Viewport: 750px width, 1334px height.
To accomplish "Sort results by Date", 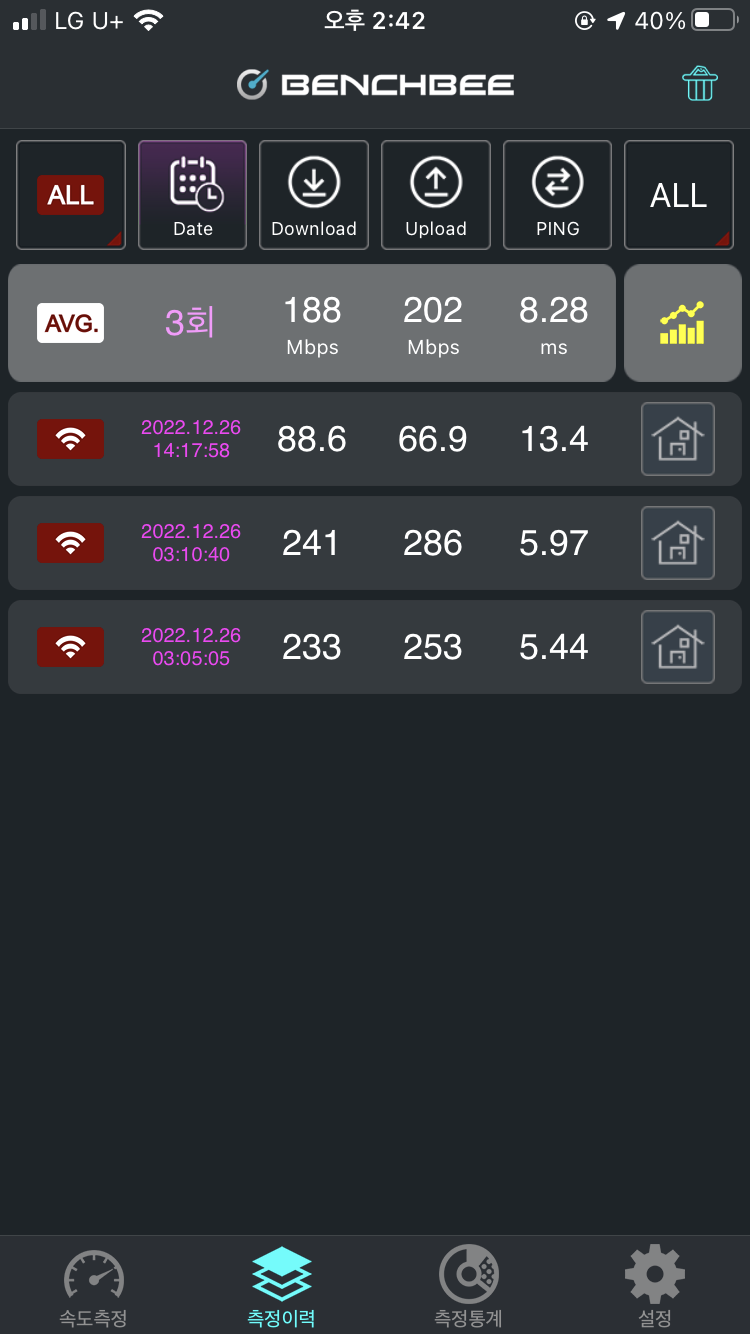I will [x=192, y=195].
